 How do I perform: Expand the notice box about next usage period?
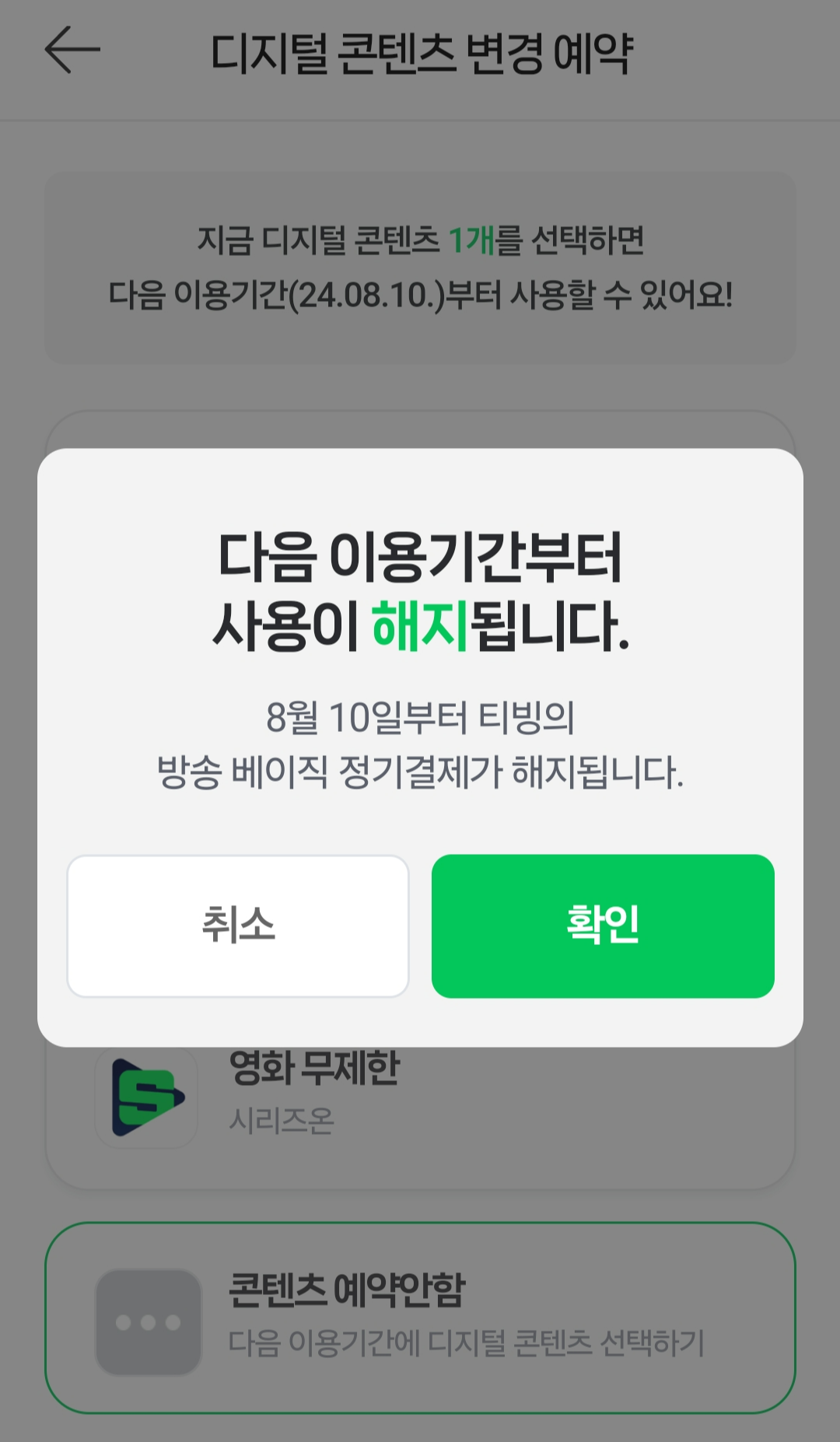click(420, 268)
